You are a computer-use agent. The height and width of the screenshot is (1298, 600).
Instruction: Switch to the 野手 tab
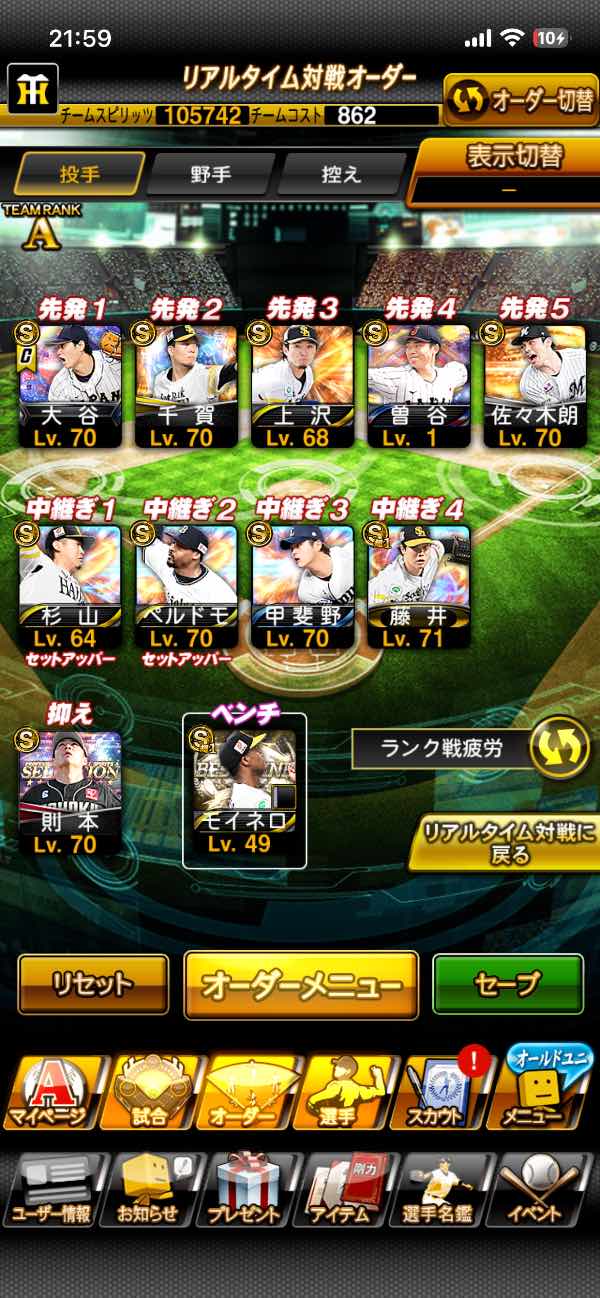pos(210,174)
